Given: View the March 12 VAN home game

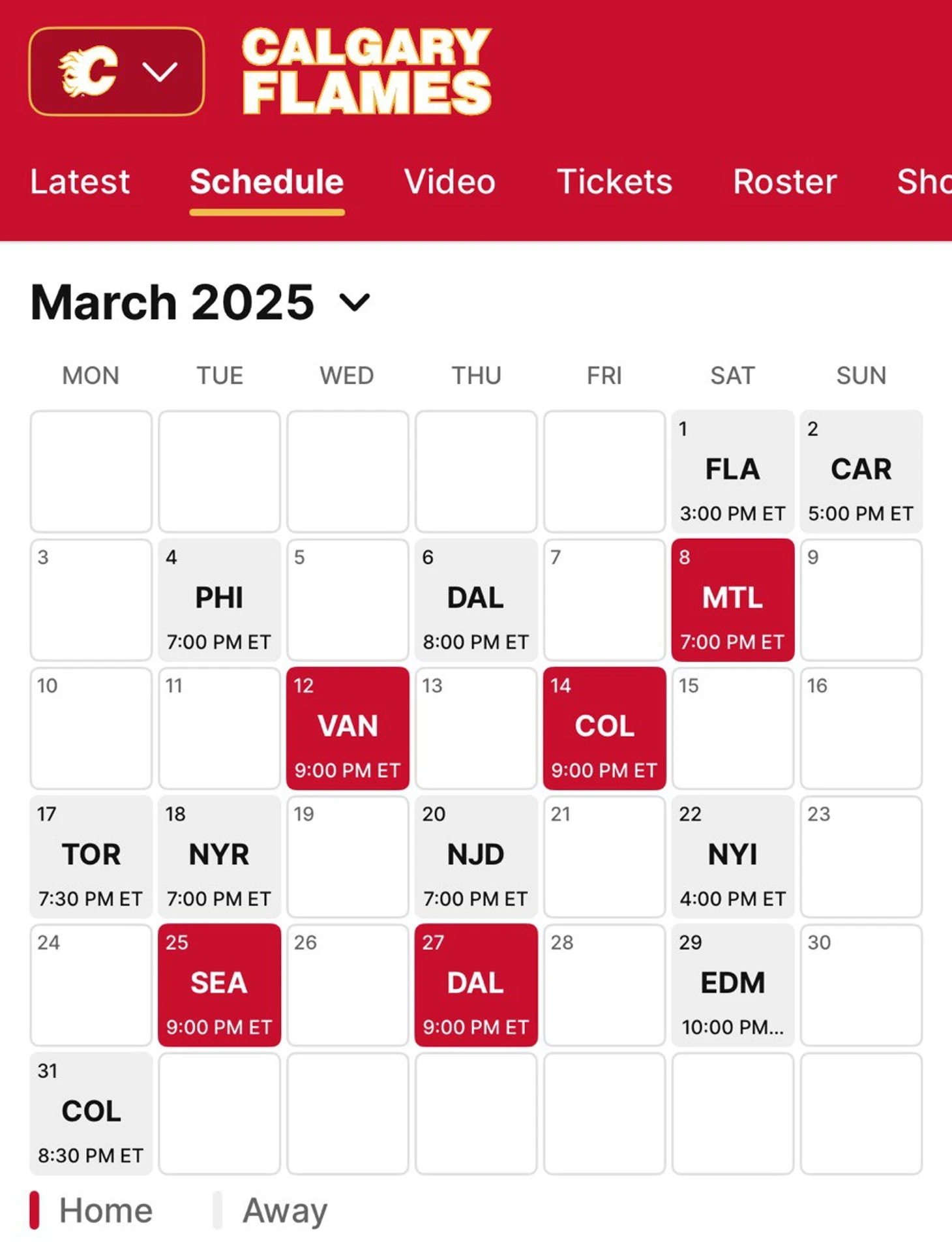Looking at the screenshot, I should point(348,728).
